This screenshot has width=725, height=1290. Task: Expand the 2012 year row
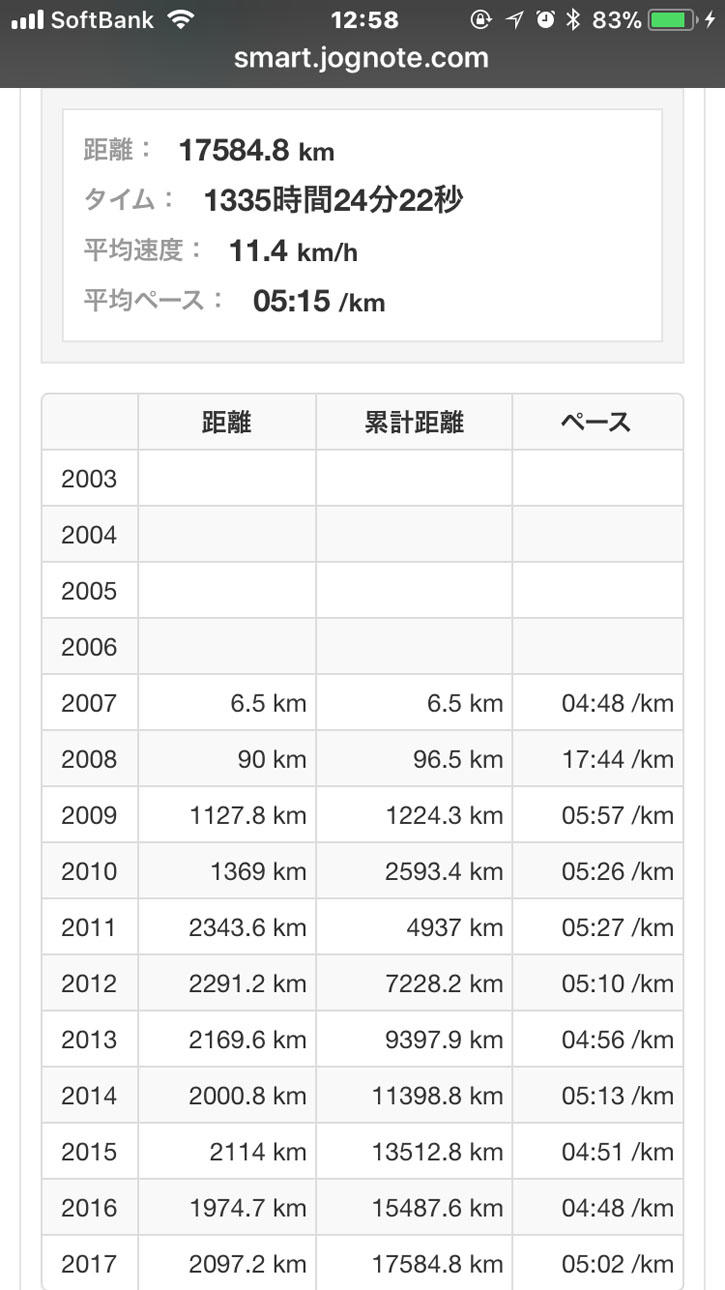pyautogui.click(x=89, y=982)
